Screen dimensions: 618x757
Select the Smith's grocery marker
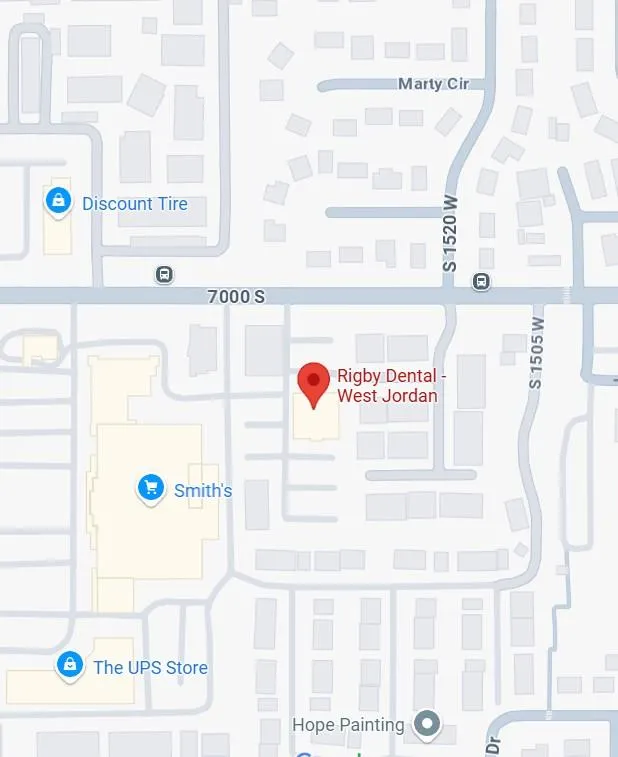[x=151, y=489]
